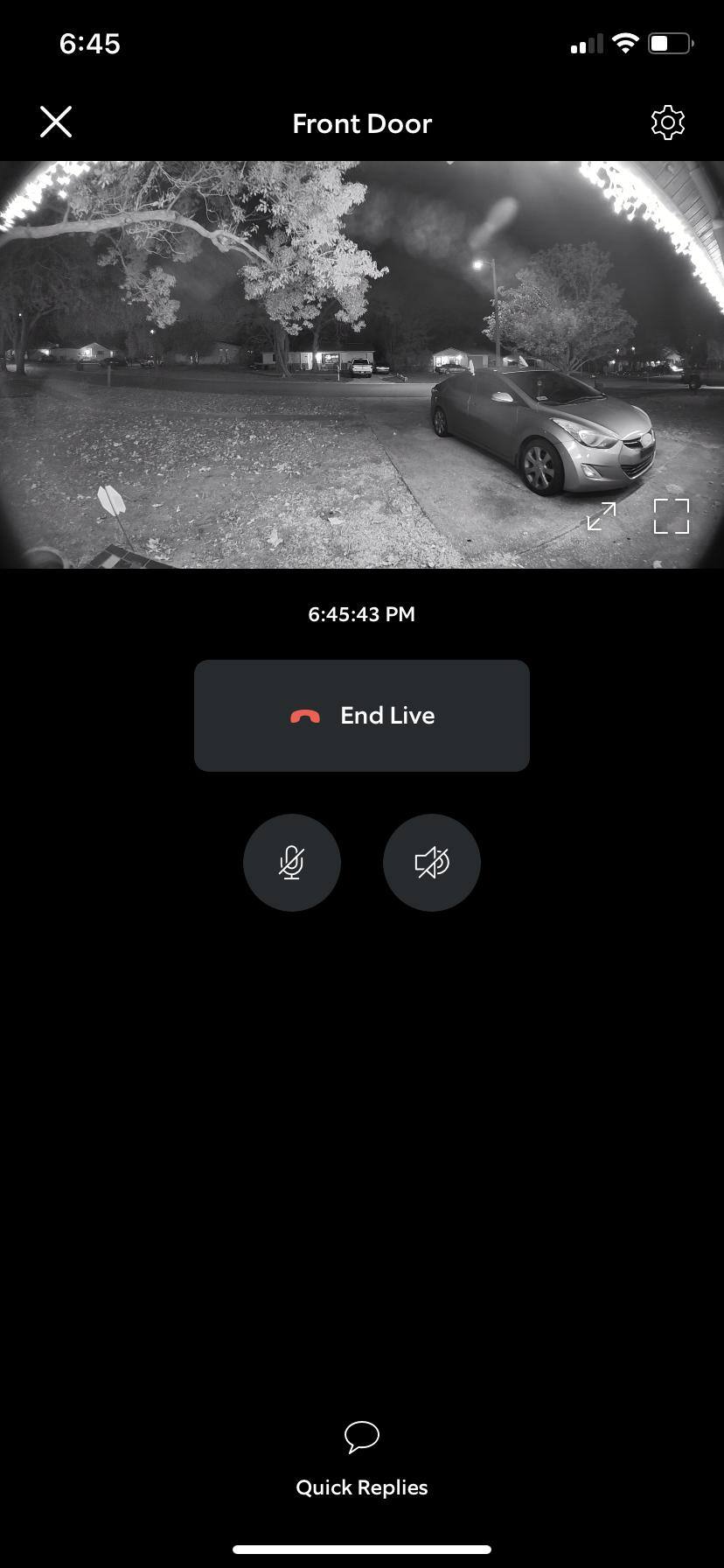Unmute the microphone
Image resolution: width=724 pixels, height=1568 pixels.
pos(292,863)
